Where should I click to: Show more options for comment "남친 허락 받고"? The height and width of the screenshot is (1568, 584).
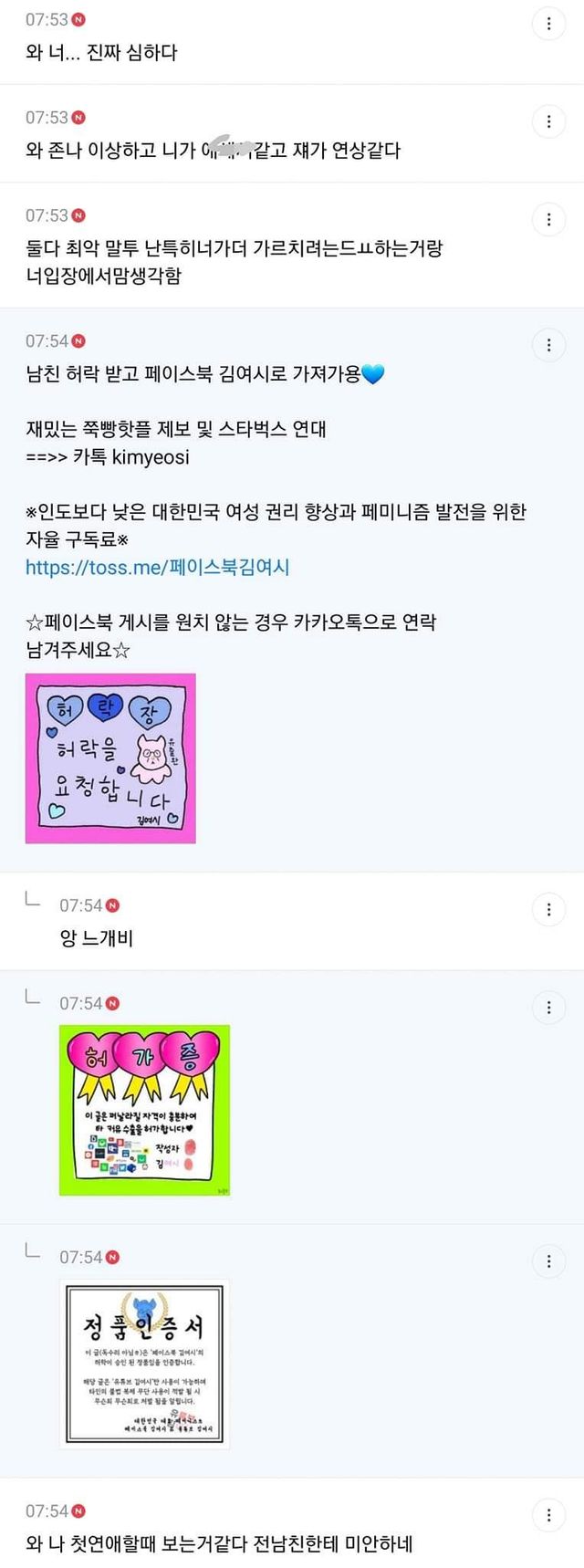(x=548, y=345)
